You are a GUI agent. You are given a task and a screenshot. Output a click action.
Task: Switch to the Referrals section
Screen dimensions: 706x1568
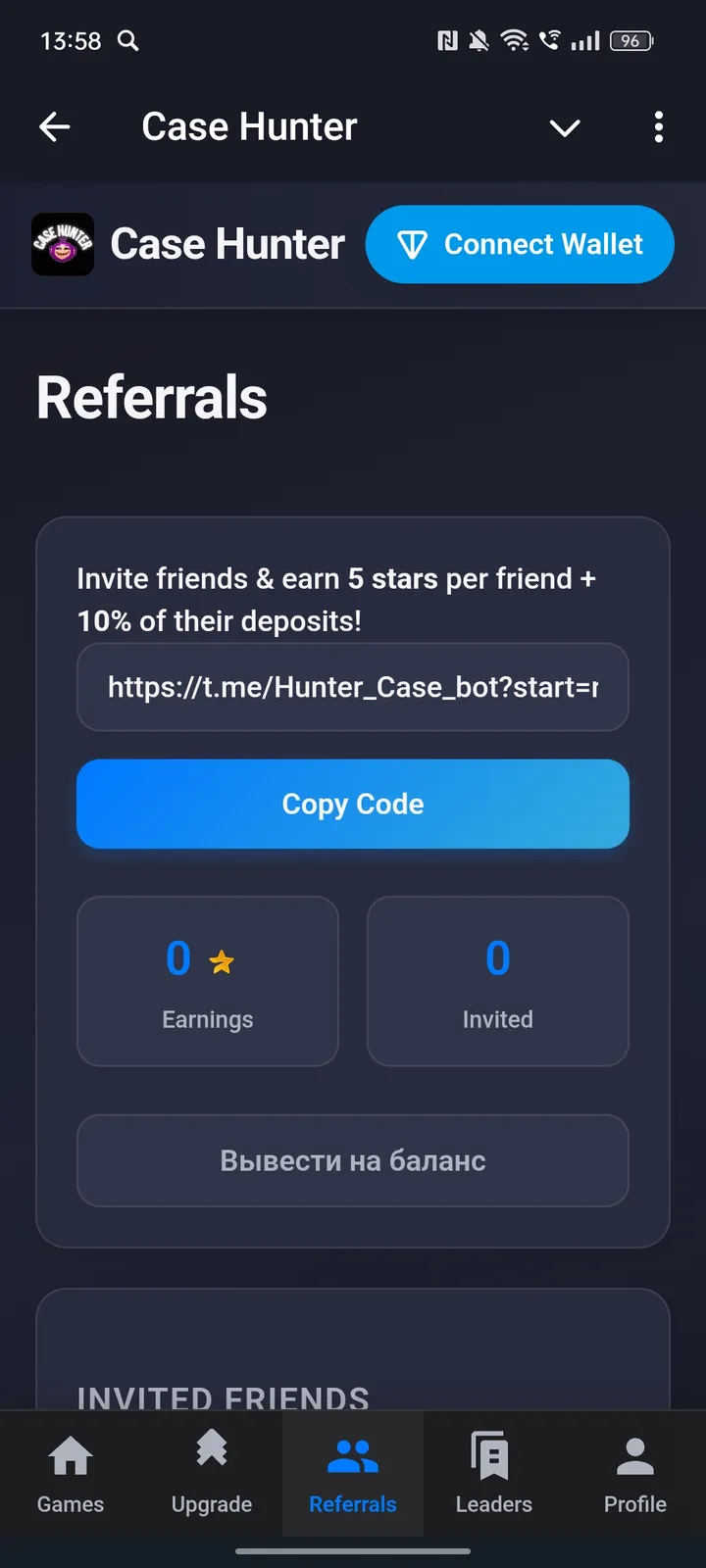[353, 1475]
